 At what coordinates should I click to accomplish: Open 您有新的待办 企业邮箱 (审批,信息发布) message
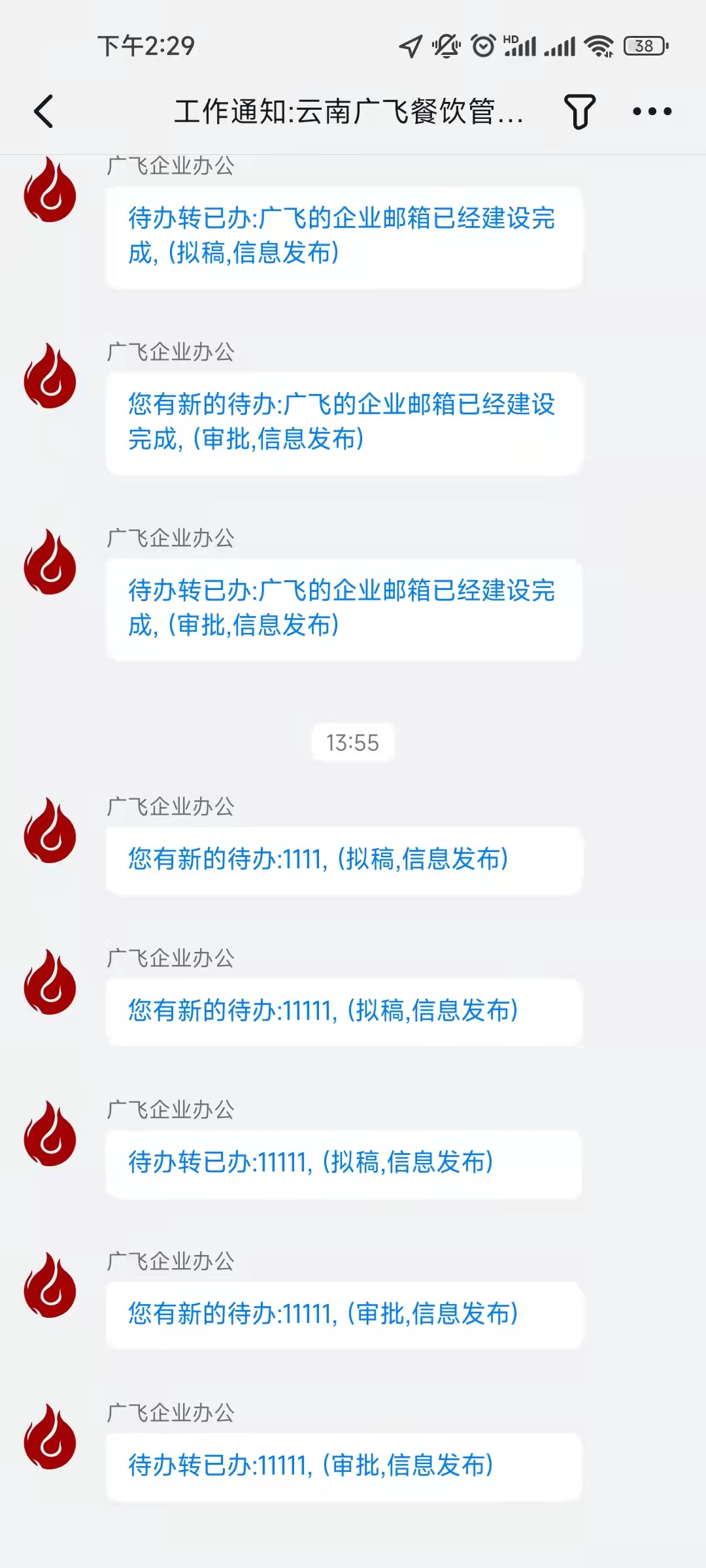tap(343, 423)
